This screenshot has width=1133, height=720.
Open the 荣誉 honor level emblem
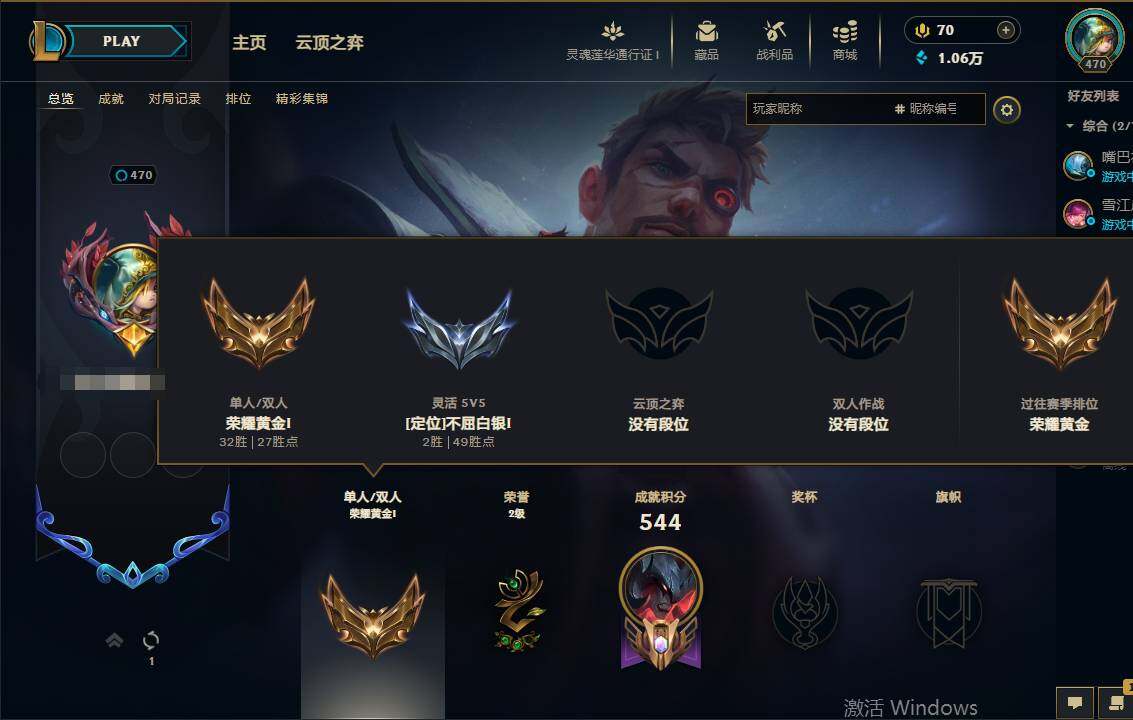[x=516, y=610]
